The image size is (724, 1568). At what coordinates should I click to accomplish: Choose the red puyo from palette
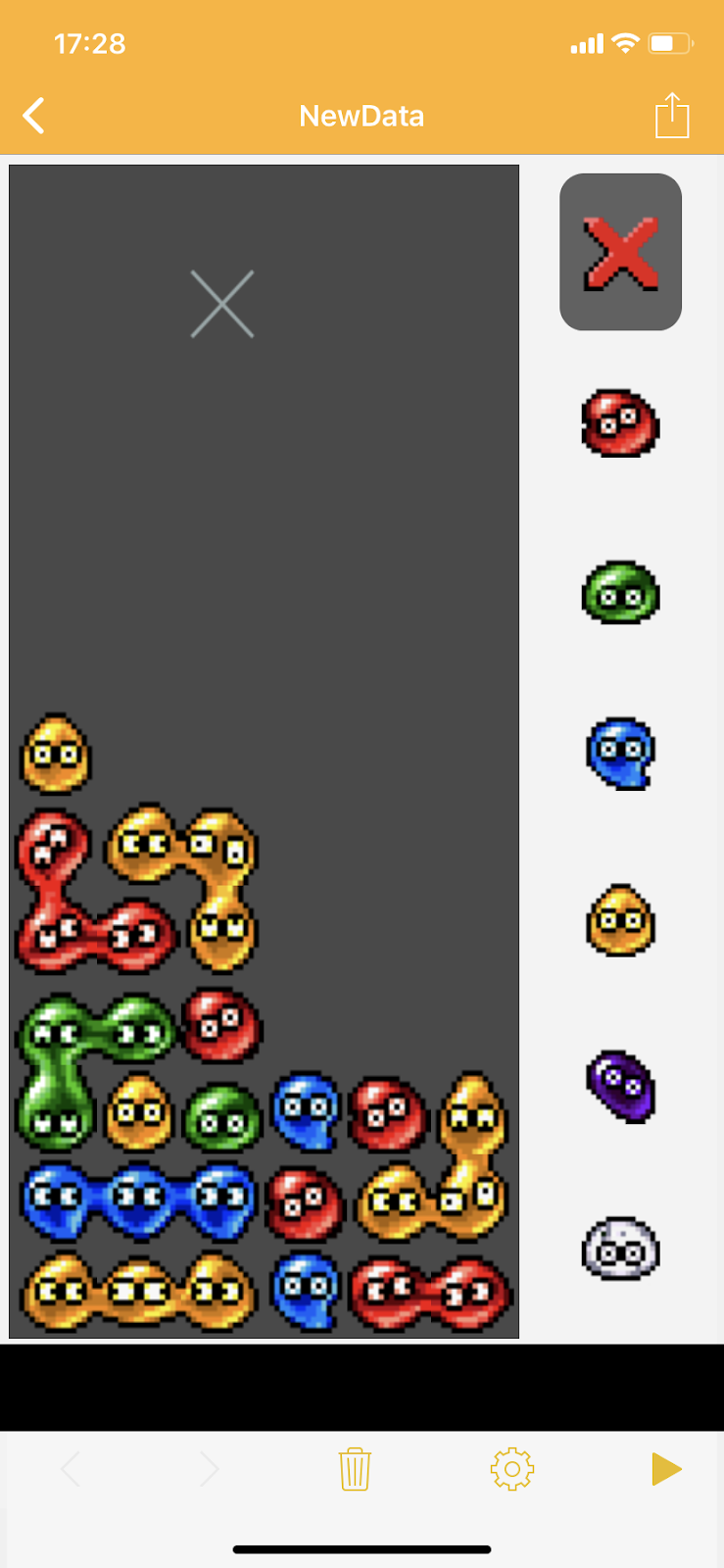[620, 423]
